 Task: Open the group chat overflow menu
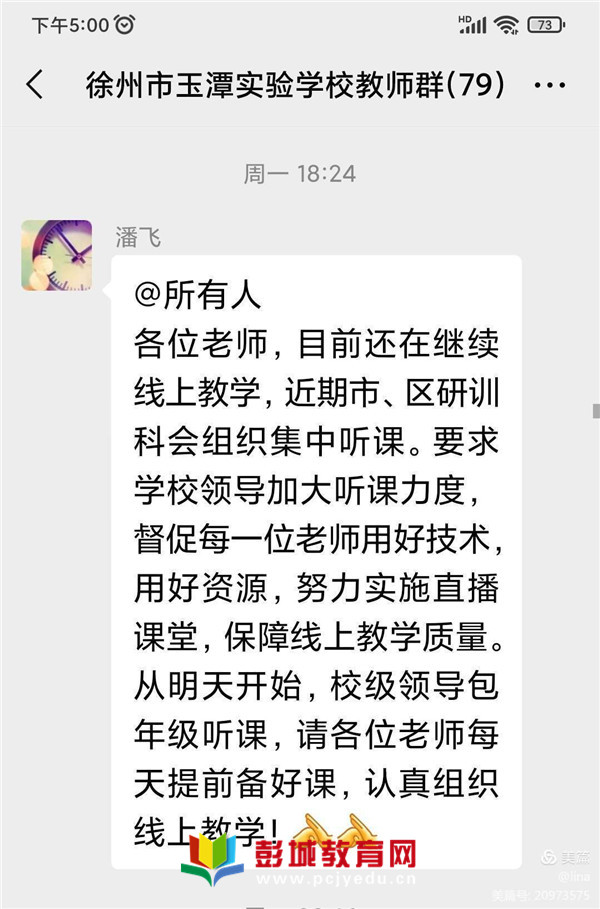(549, 86)
